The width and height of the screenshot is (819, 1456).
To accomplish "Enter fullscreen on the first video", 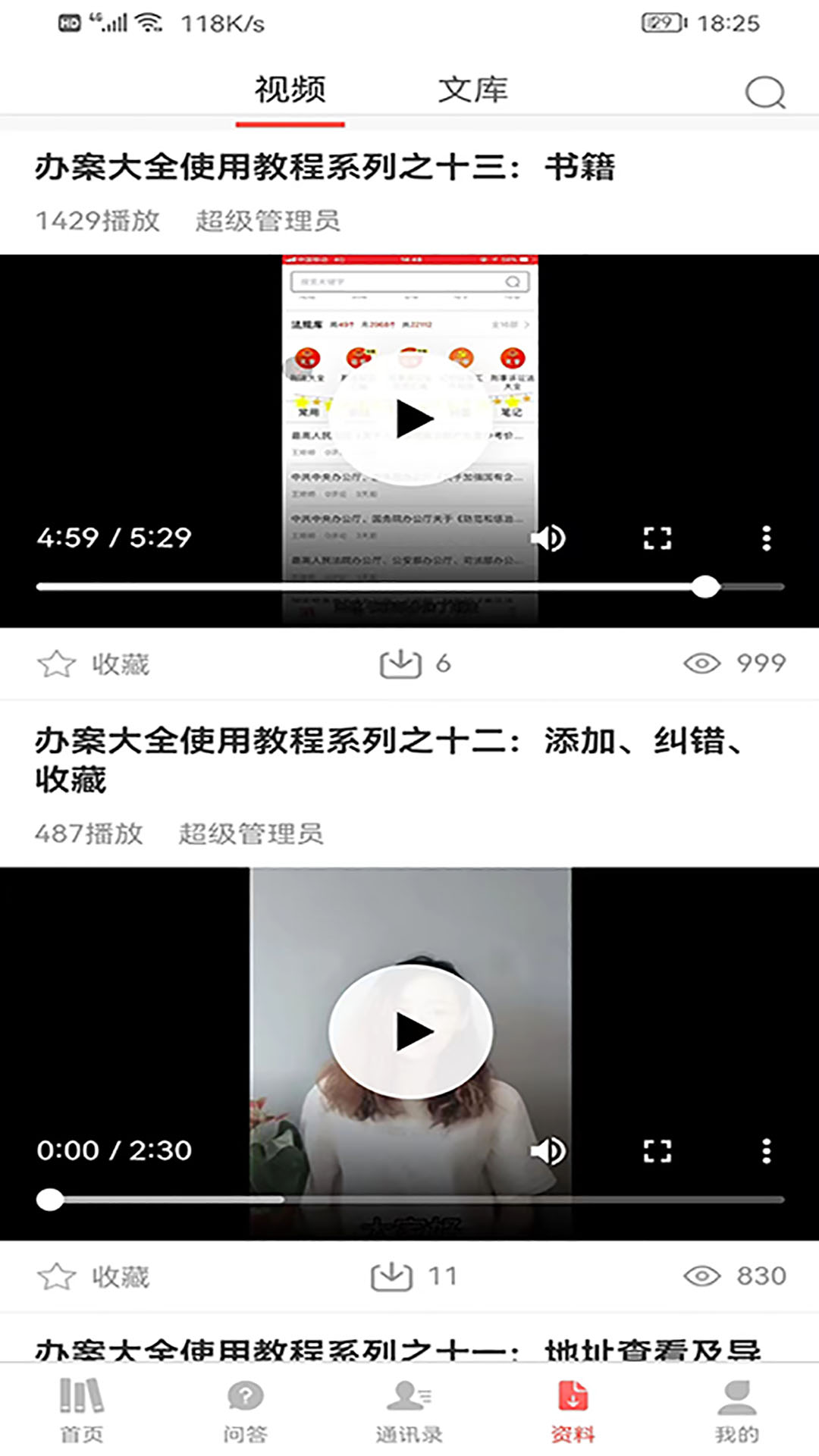I will (658, 537).
